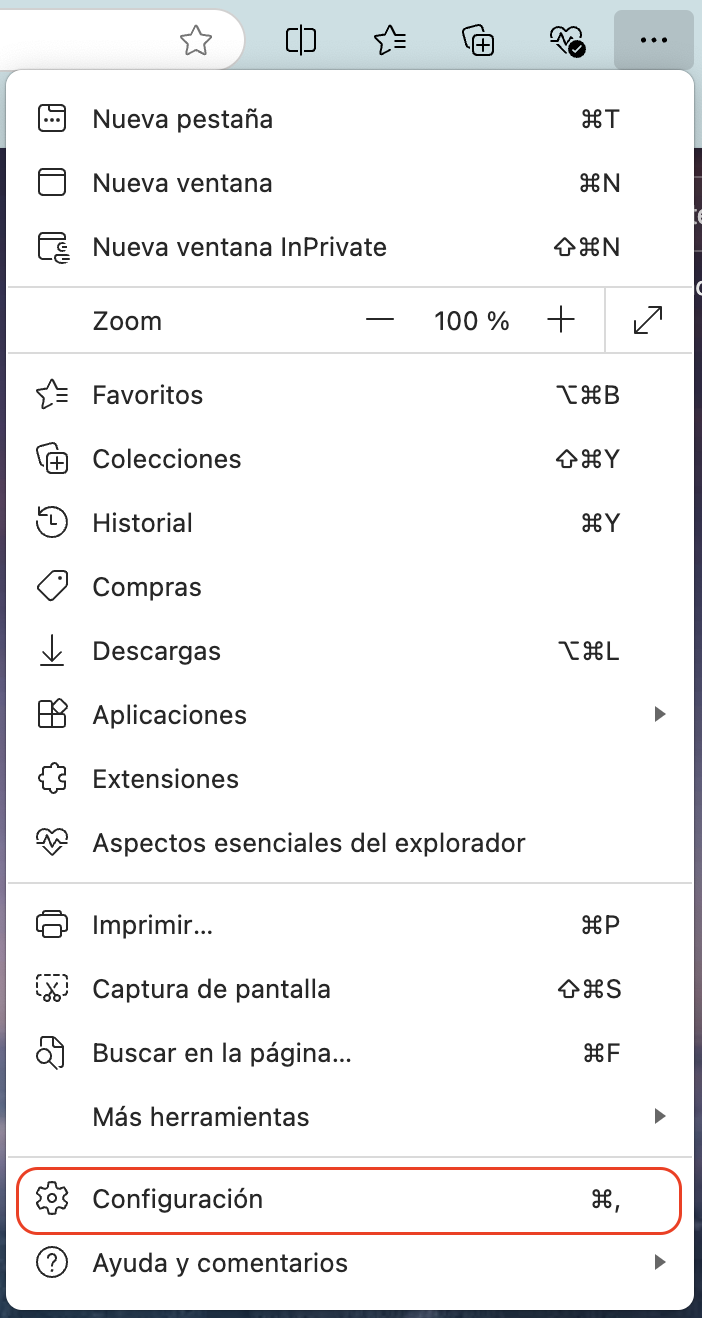
Task: Open a Nueva pestaña
Action: click(350, 119)
